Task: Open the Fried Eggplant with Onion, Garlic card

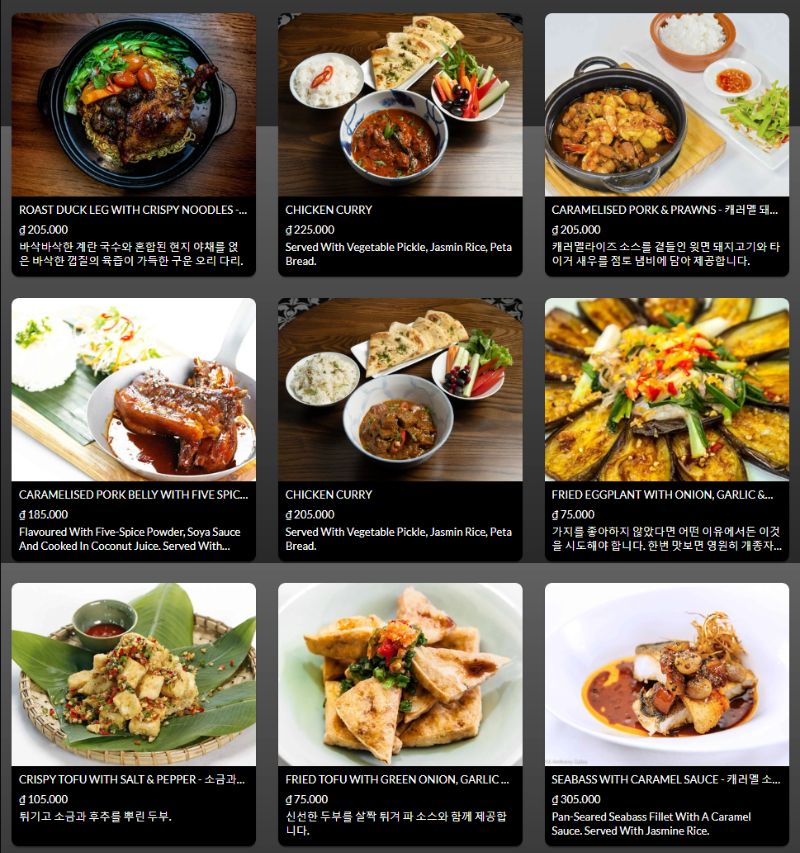Action: coord(666,430)
